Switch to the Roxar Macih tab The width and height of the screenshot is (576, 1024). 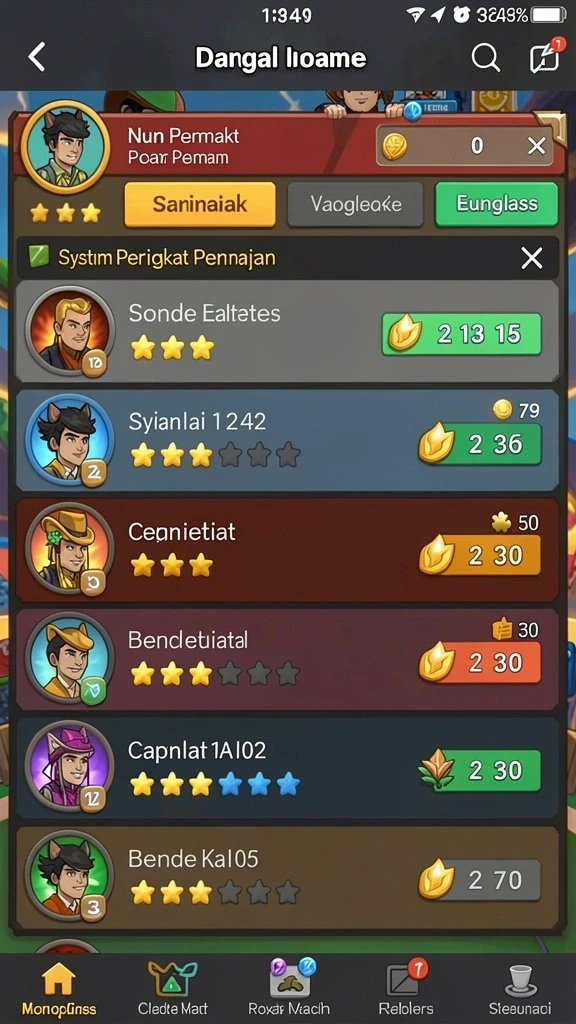pos(289,988)
